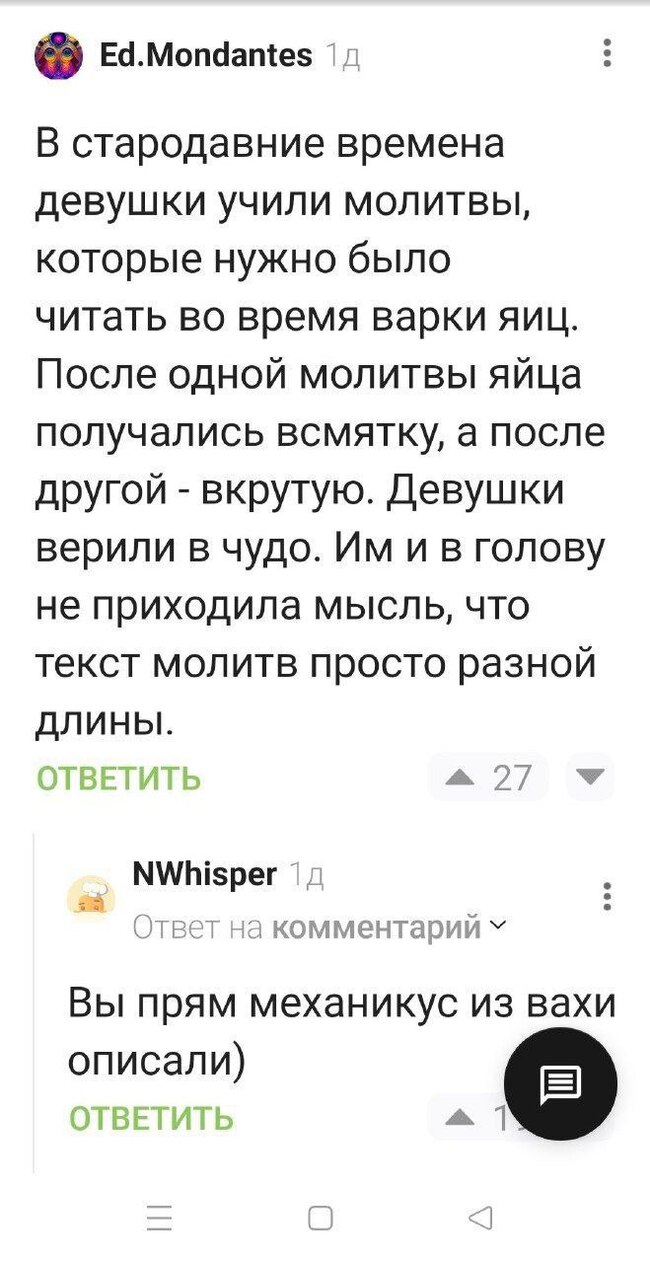The width and height of the screenshot is (650, 1263).
Task: Reply to Ed.Mondantes' comment
Action: pyautogui.click(x=119, y=777)
